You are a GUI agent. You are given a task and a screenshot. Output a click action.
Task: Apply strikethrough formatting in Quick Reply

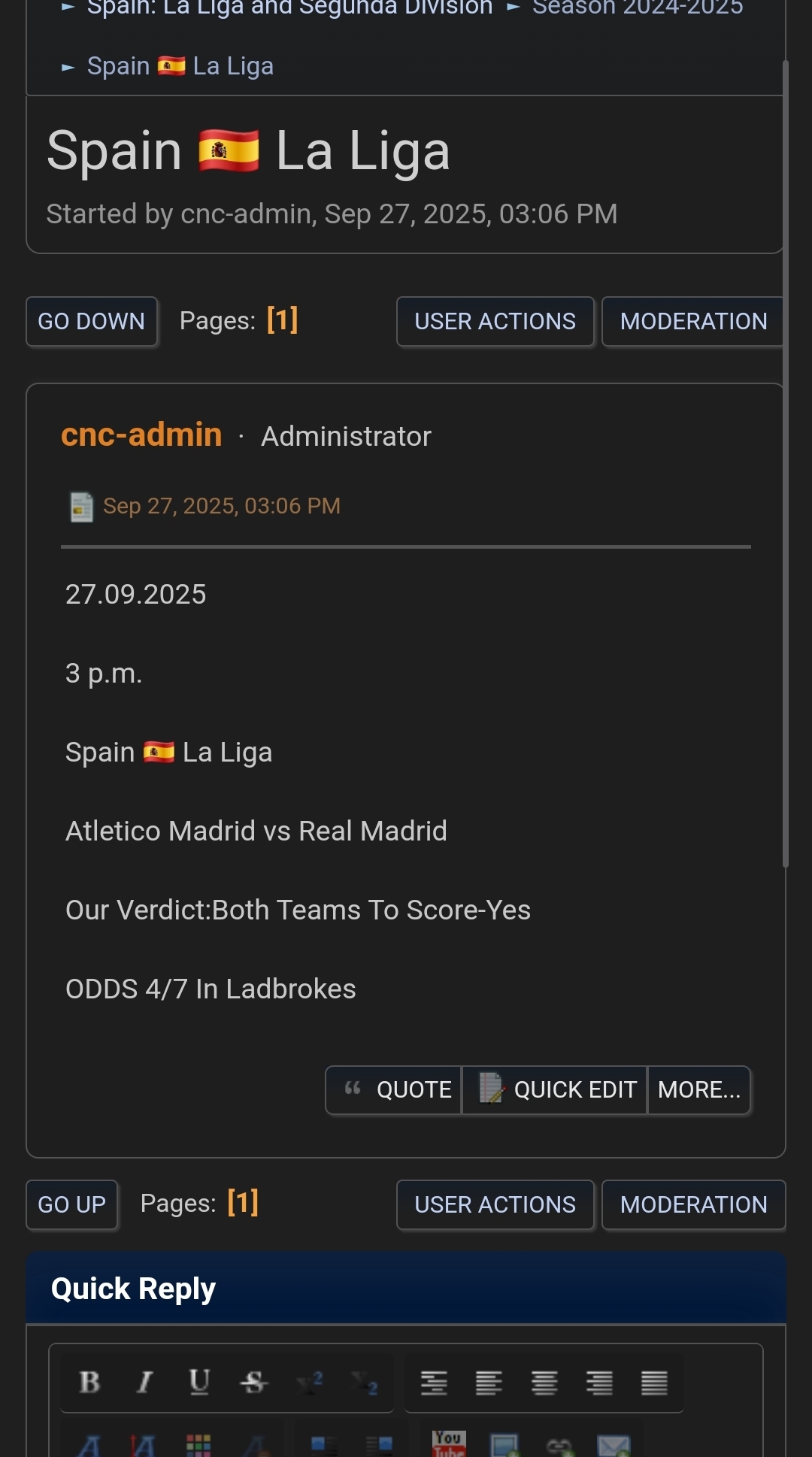tap(254, 1382)
